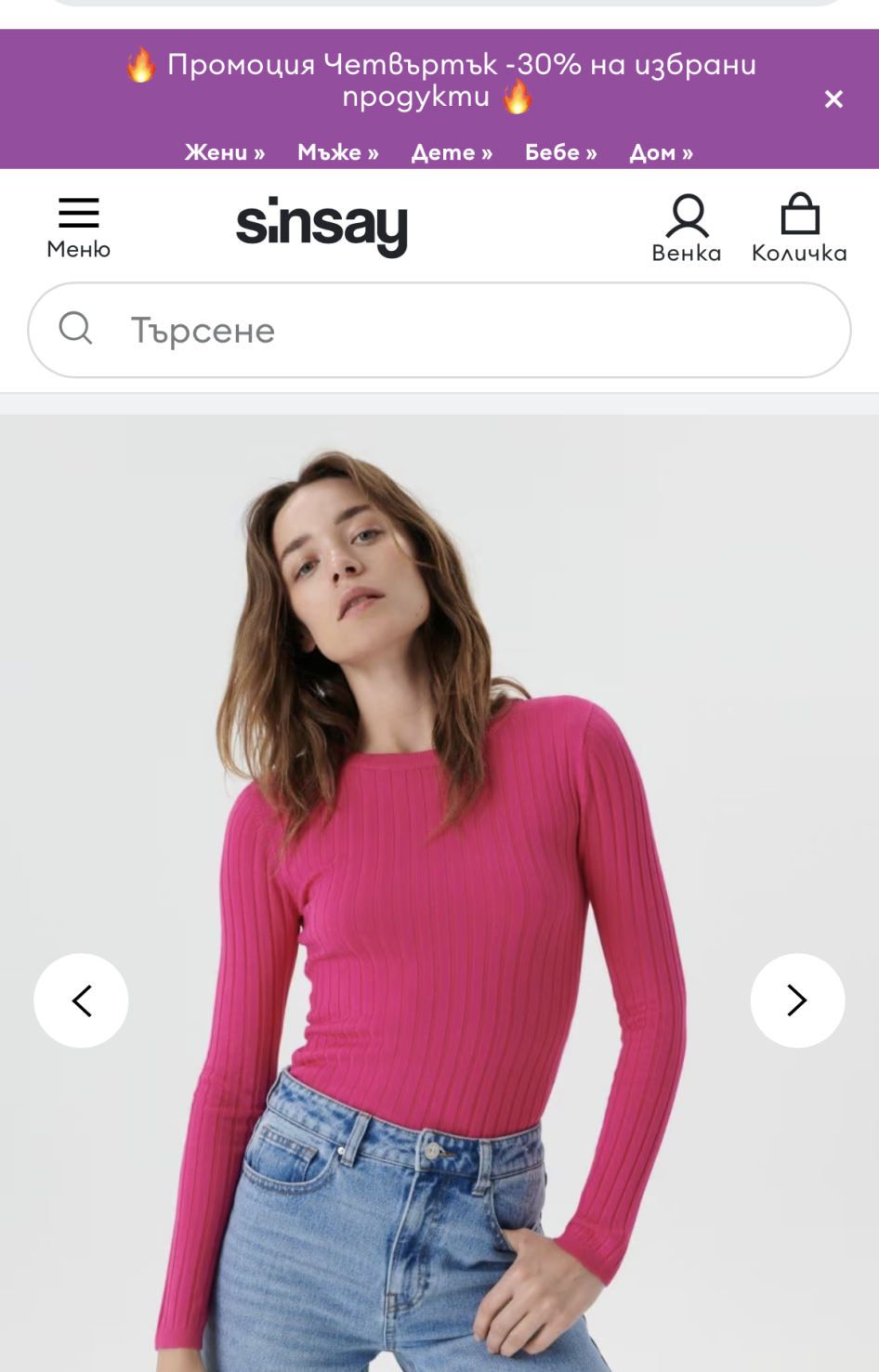The height and width of the screenshot is (1372, 879).
Task: Open the Количка shopping bag
Action: (799, 228)
